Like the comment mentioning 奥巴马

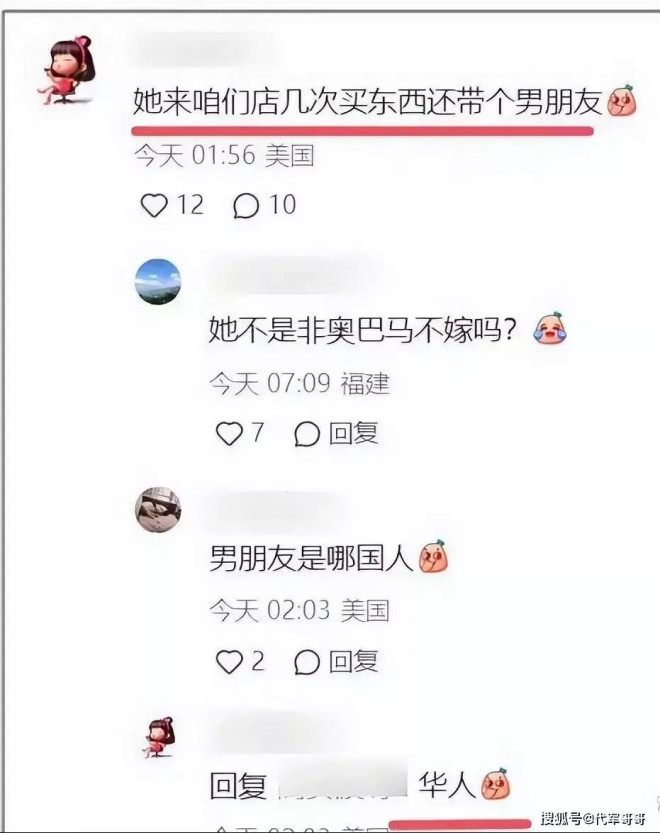point(230,433)
